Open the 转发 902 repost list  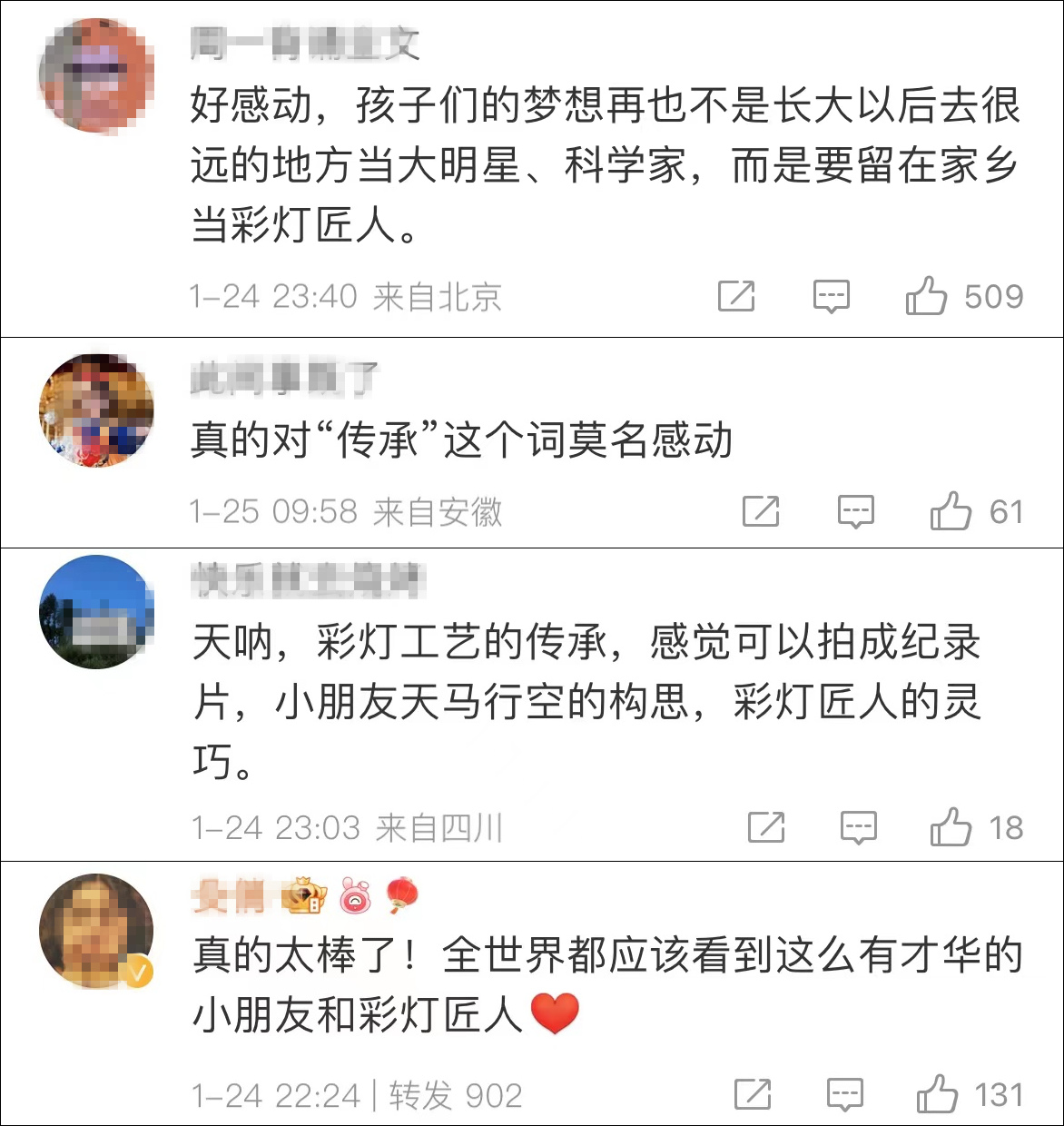[x=452, y=1095]
